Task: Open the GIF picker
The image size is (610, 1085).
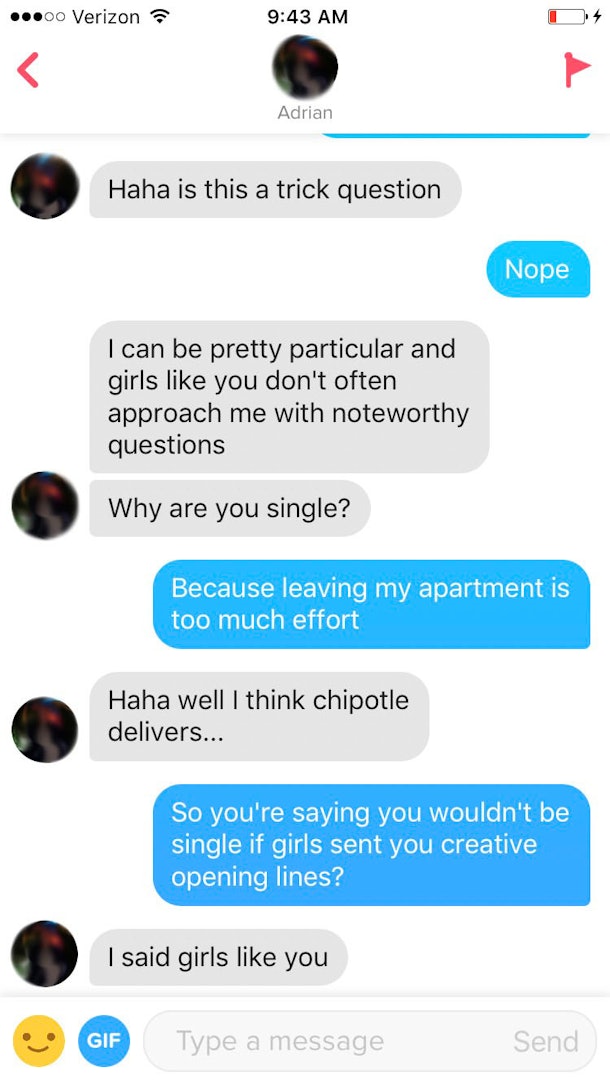Action: (x=104, y=1040)
